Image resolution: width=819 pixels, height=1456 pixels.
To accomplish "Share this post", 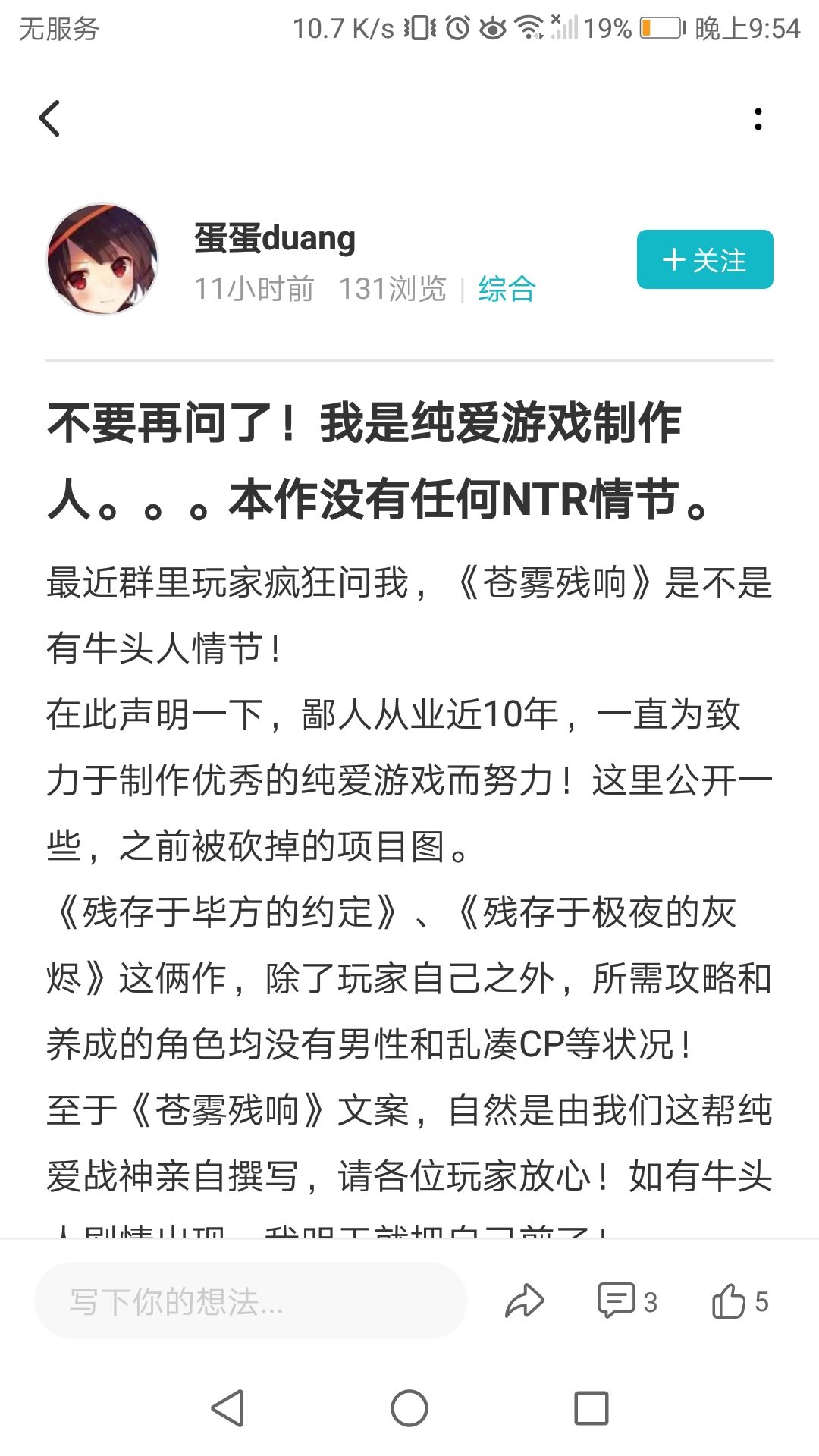I will [x=524, y=1301].
